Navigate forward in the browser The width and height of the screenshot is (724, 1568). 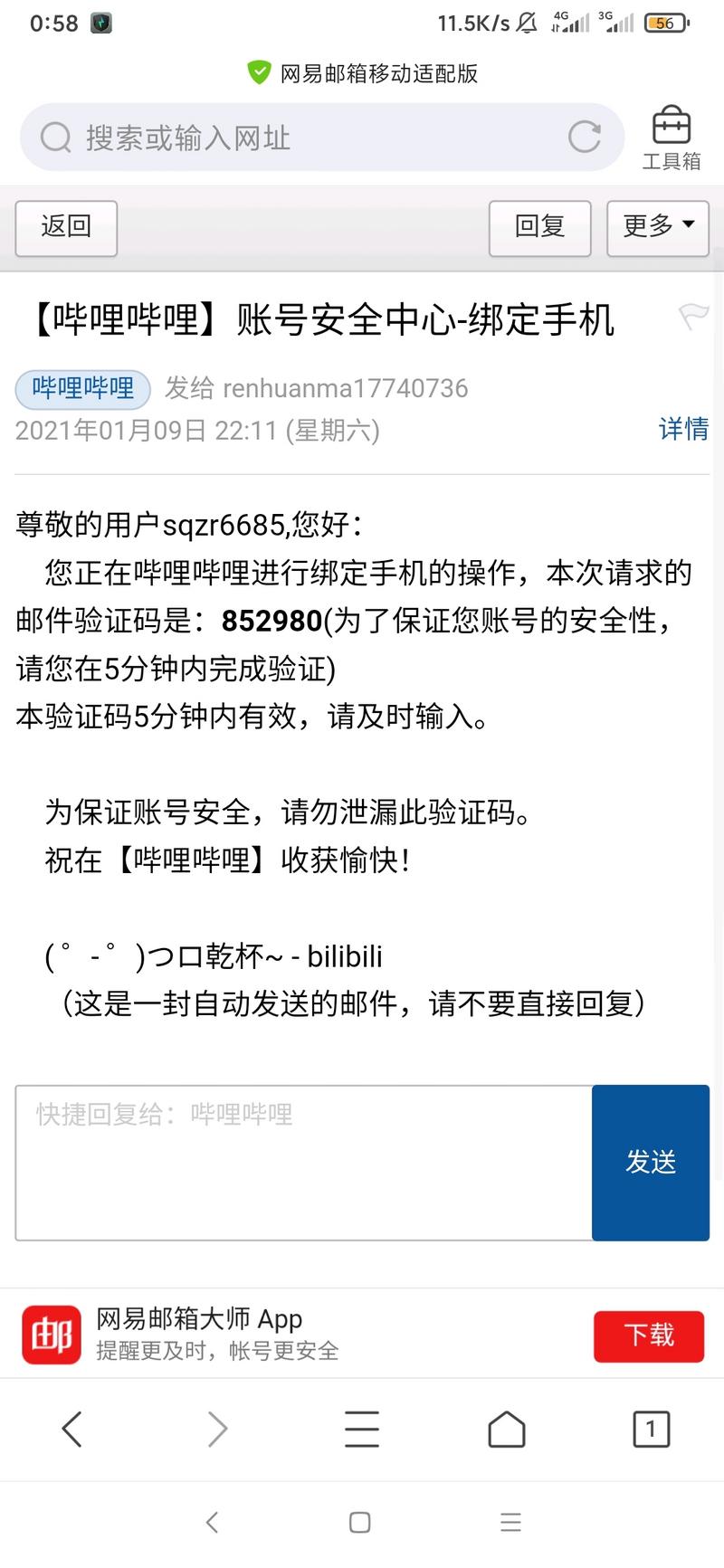point(217,1430)
